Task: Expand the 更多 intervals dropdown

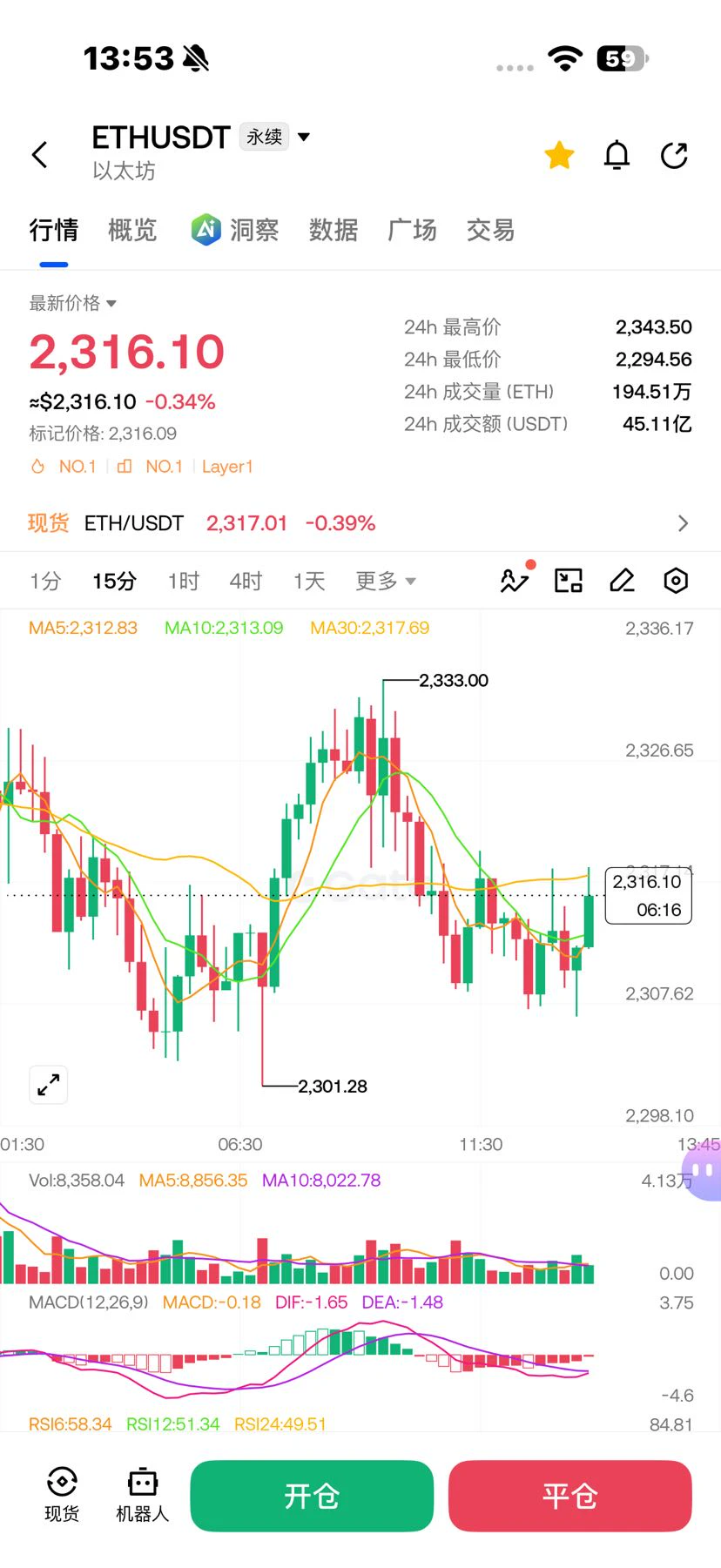Action: click(x=386, y=581)
